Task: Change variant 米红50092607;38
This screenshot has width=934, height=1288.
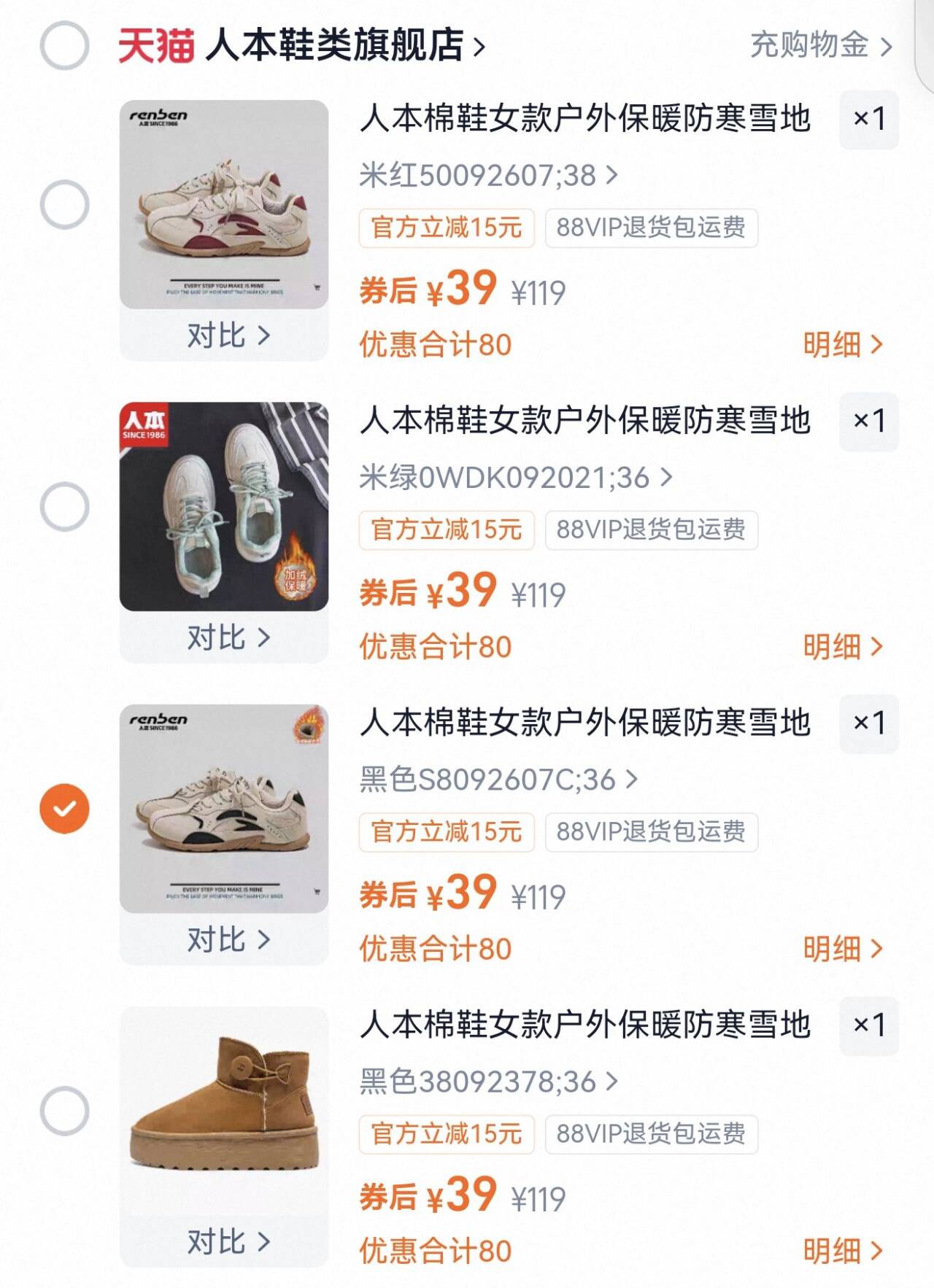Action: [488, 176]
